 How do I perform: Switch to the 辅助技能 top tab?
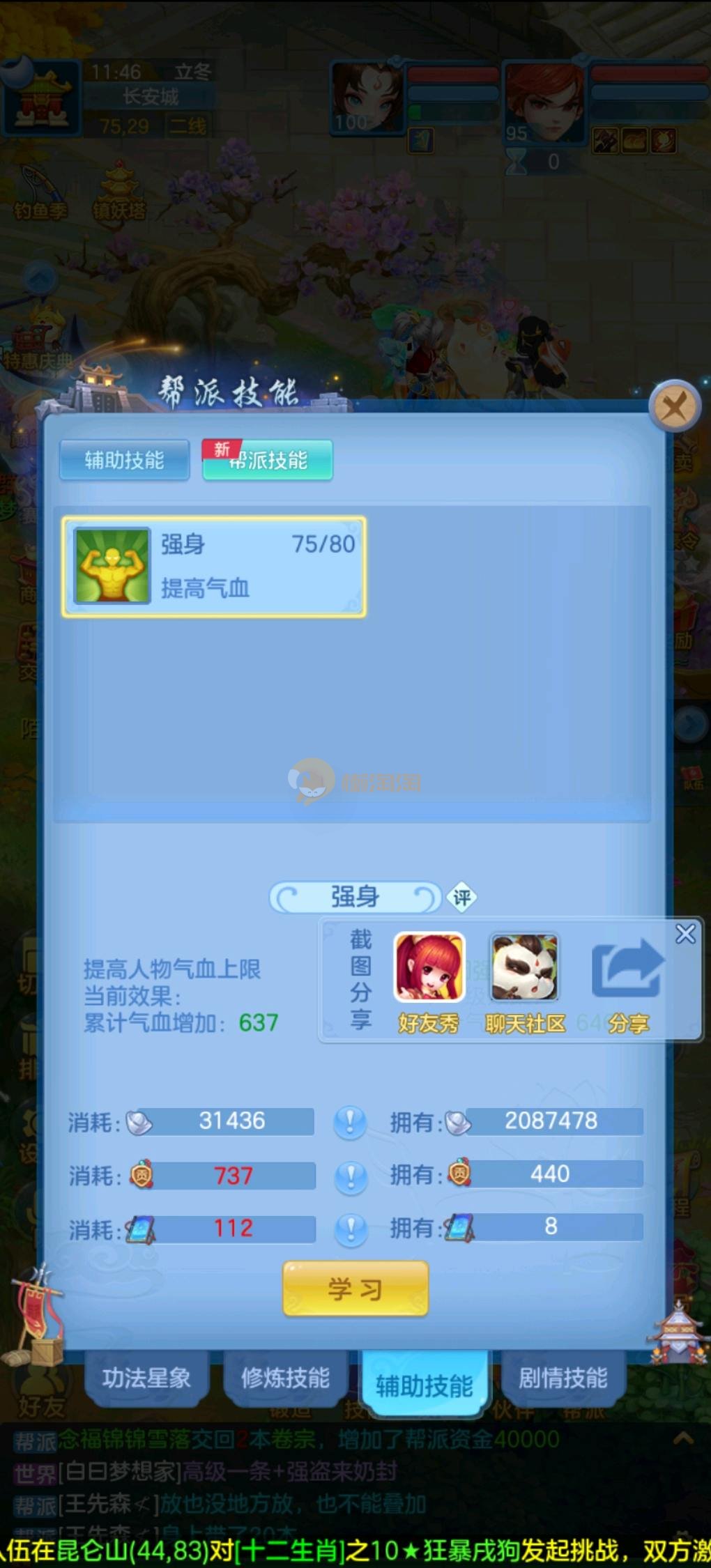(x=124, y=460)
